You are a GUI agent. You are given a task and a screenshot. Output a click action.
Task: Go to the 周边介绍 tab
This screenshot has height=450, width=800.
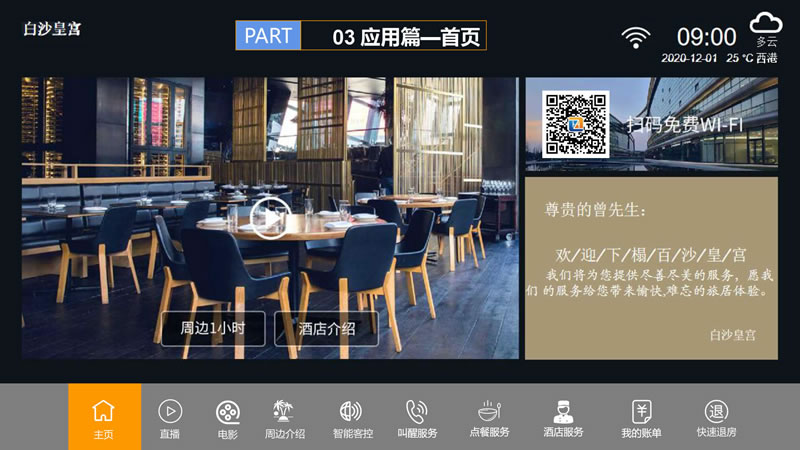pos(285,418)
